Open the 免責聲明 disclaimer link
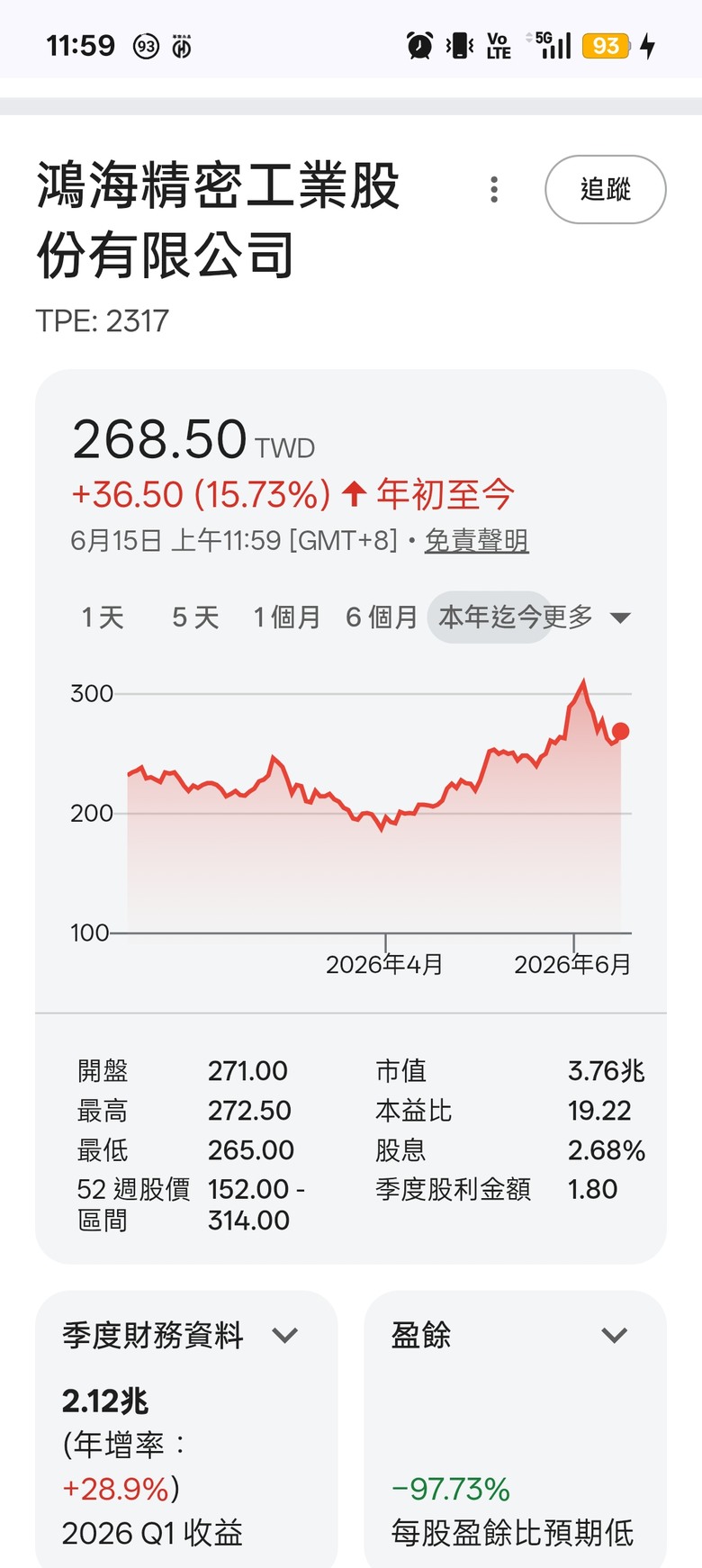The width and height of the screenshot is (702, 1568). (476, 541)
